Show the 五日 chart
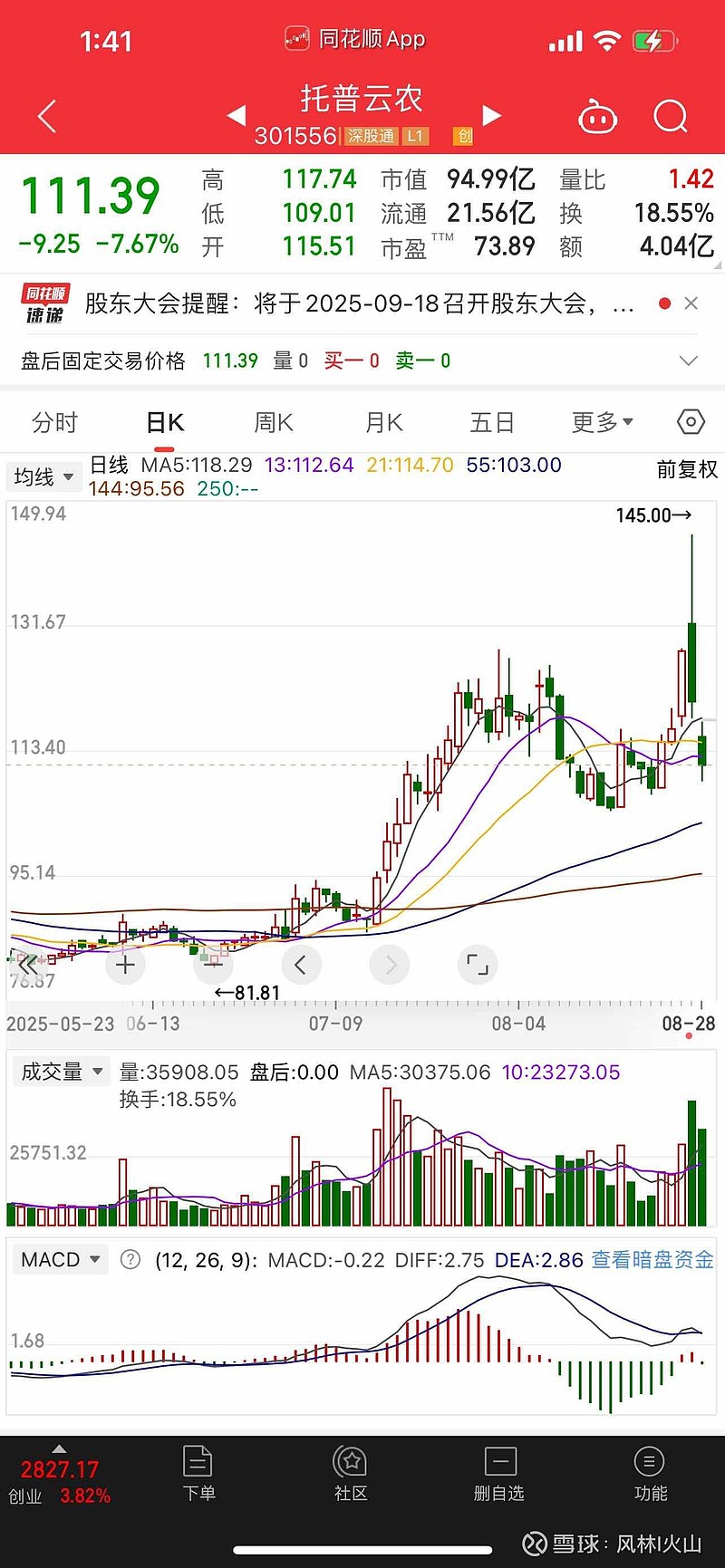This screenshot has width=725, height=1568. point(492,422)
